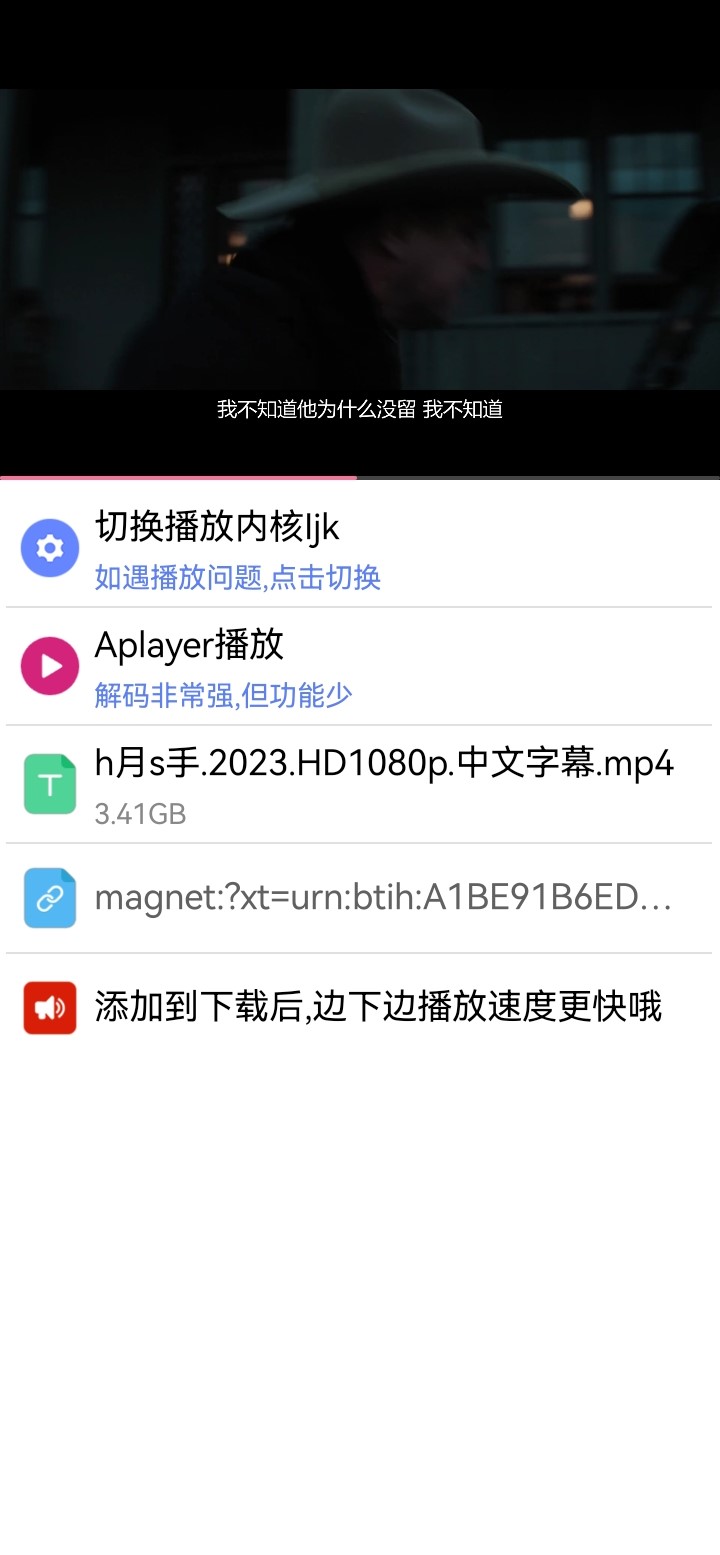The height and width of the screenshot is (1555, 720).
Task: Play with Aplayer播放 option
Action: (360, 666)
